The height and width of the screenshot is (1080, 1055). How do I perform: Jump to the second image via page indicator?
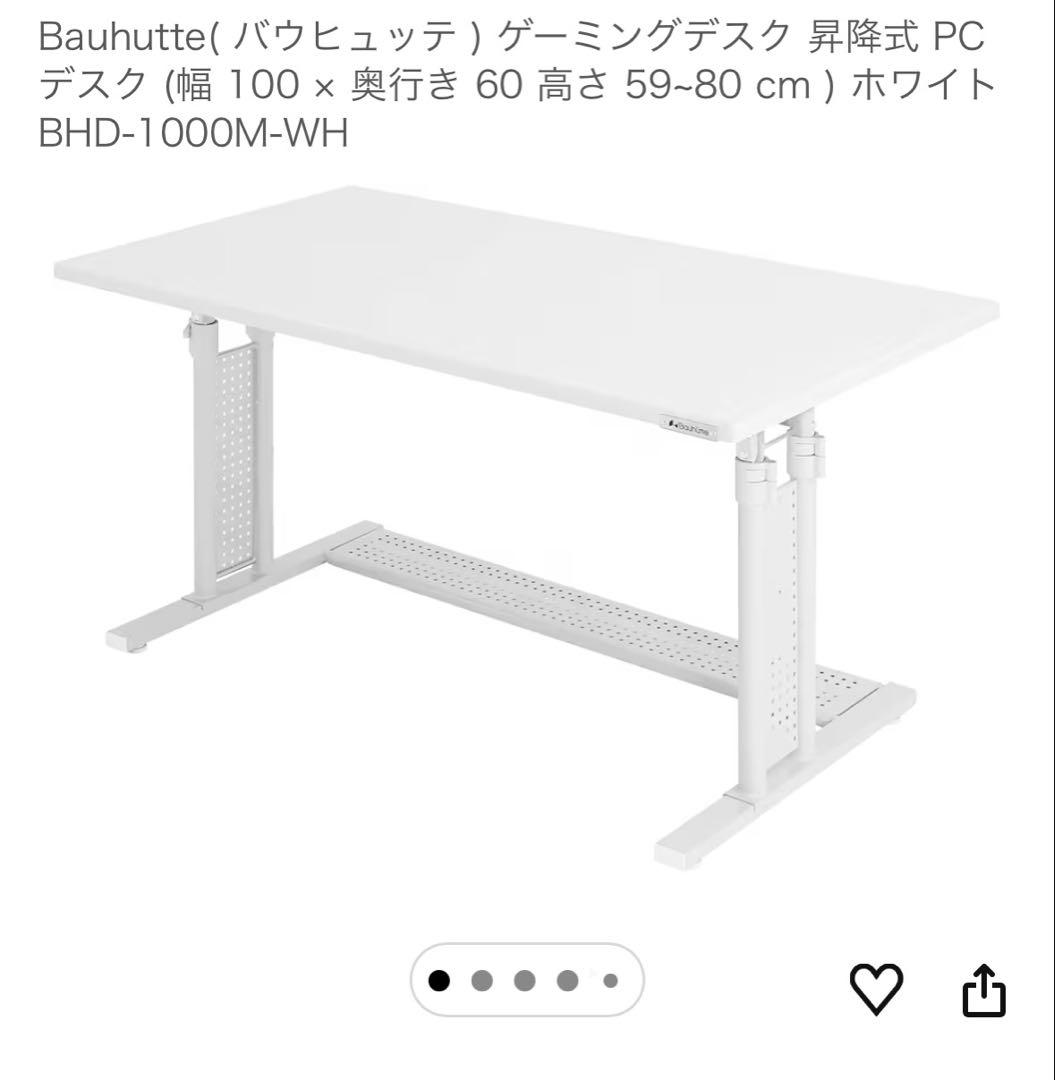tap(482, 981)
